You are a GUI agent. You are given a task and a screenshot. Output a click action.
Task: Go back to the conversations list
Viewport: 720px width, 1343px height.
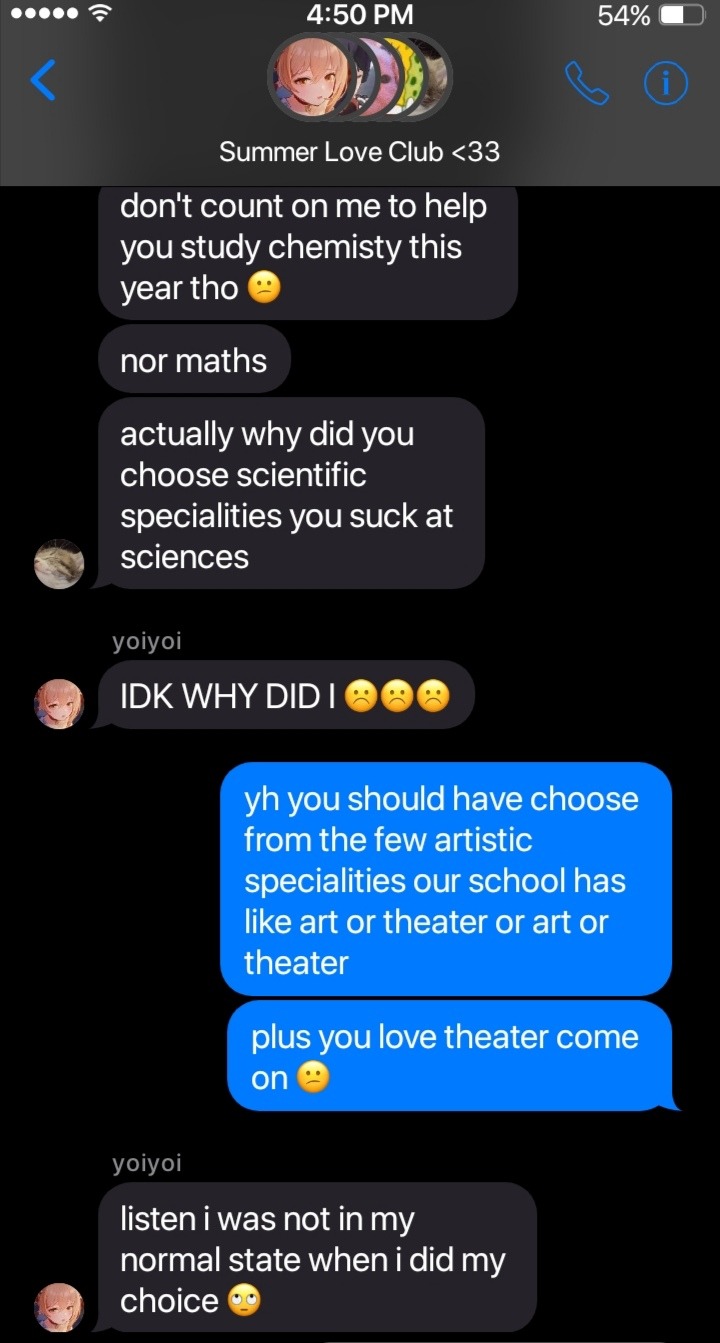pos(43,80)
